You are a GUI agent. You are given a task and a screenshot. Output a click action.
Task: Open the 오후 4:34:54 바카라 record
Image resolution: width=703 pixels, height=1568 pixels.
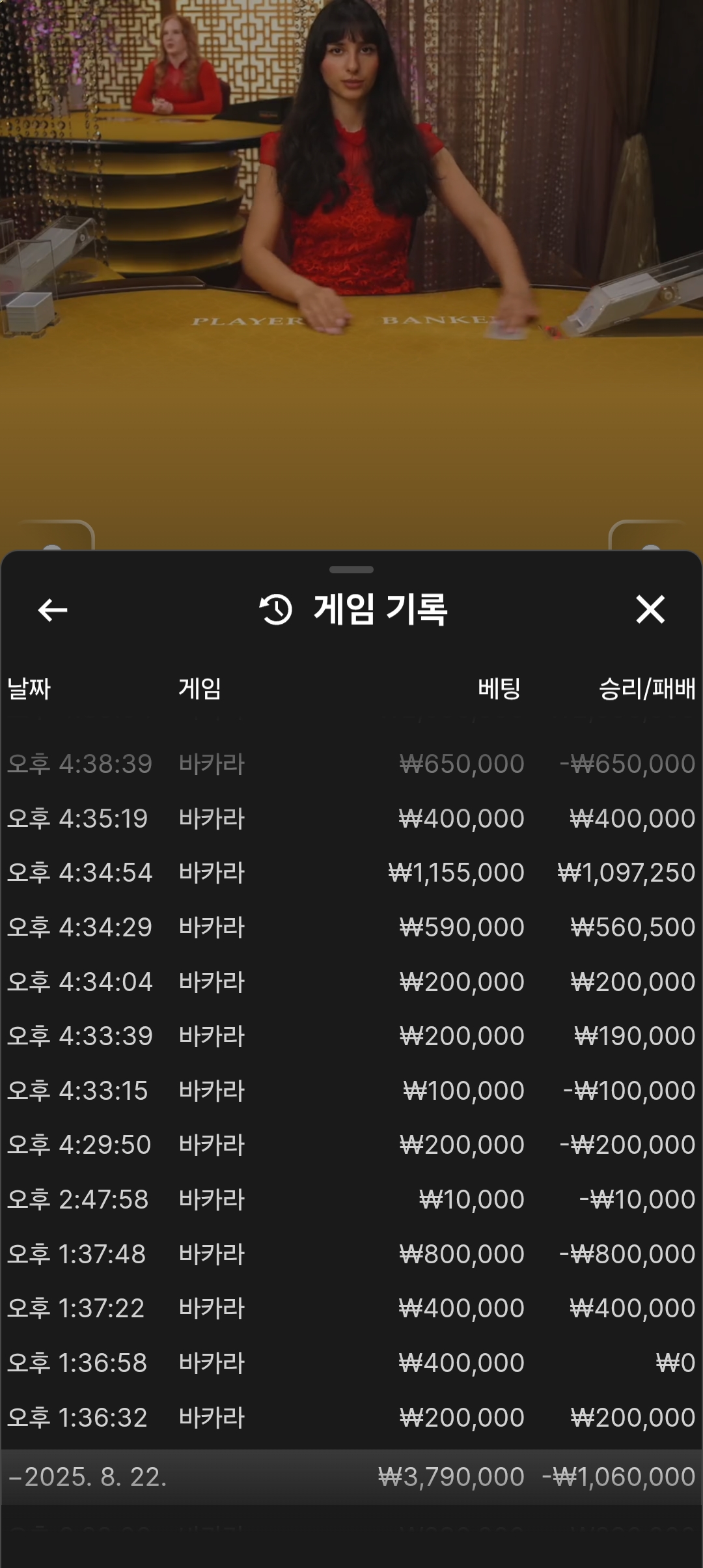(351, 873)
